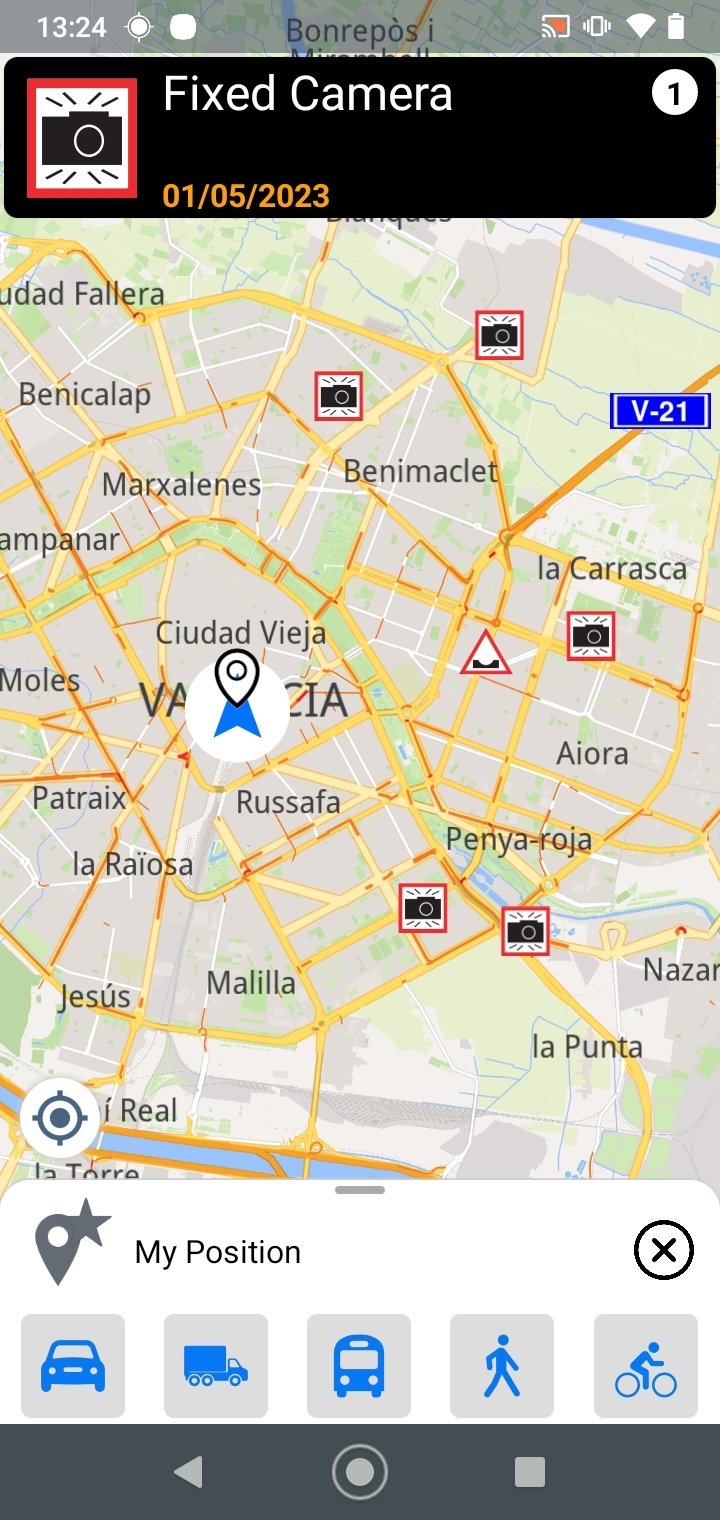This screenshot has width=720, height=1520.
Task: Tap the speed camera marker near la Carrasca
Action: click(591, 636)
